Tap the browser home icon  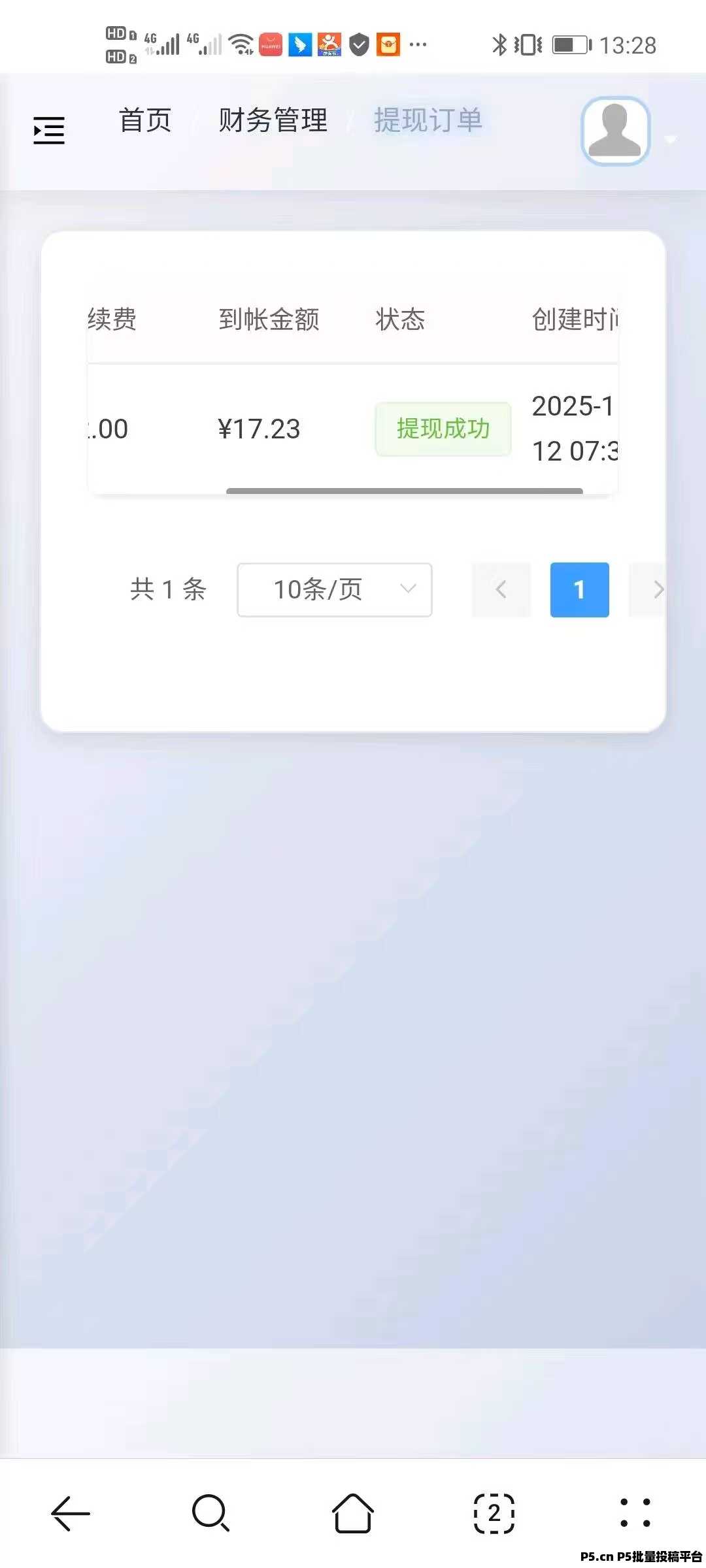(352, 1512)
